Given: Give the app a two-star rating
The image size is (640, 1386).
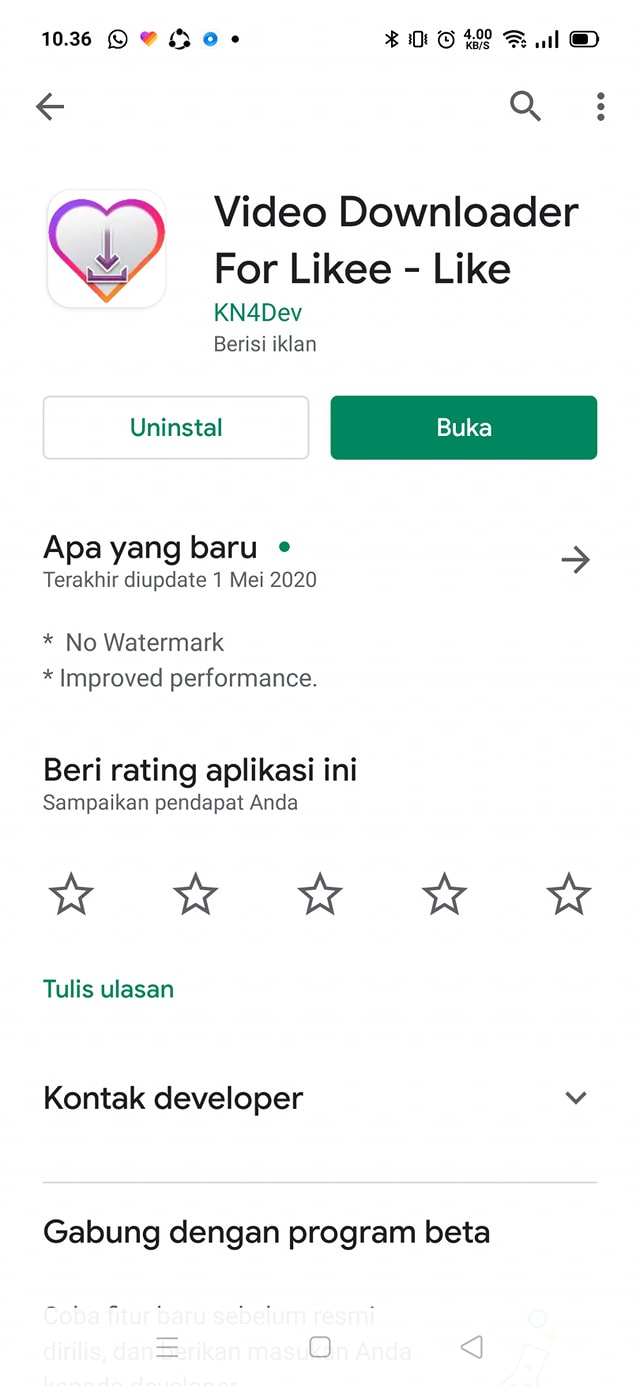Looking at the screenshot, I should (x=195, y=893).
